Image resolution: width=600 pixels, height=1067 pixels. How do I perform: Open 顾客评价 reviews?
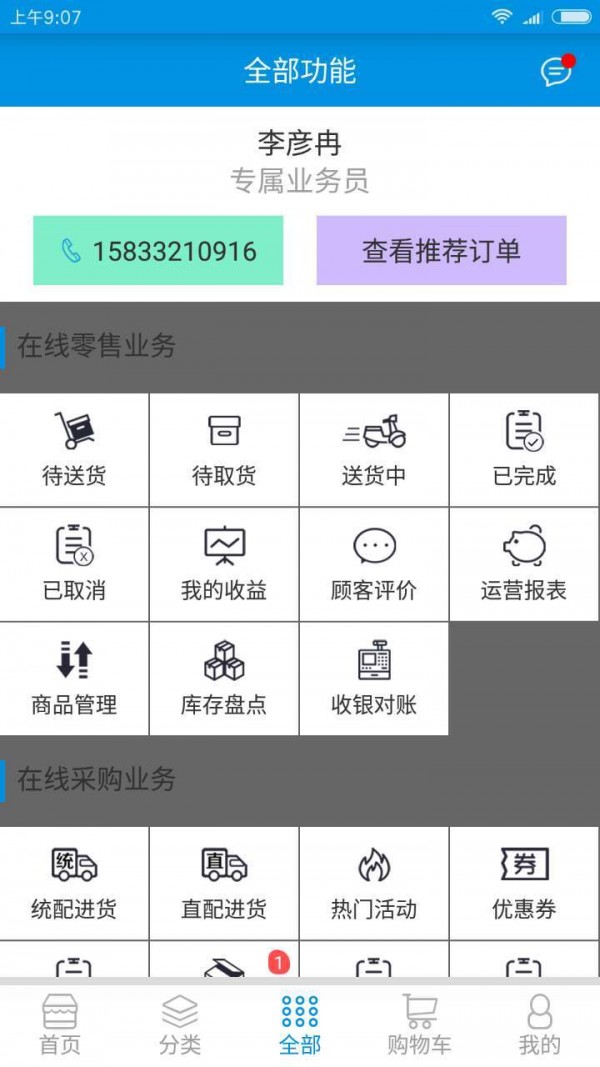coord(374,565)
